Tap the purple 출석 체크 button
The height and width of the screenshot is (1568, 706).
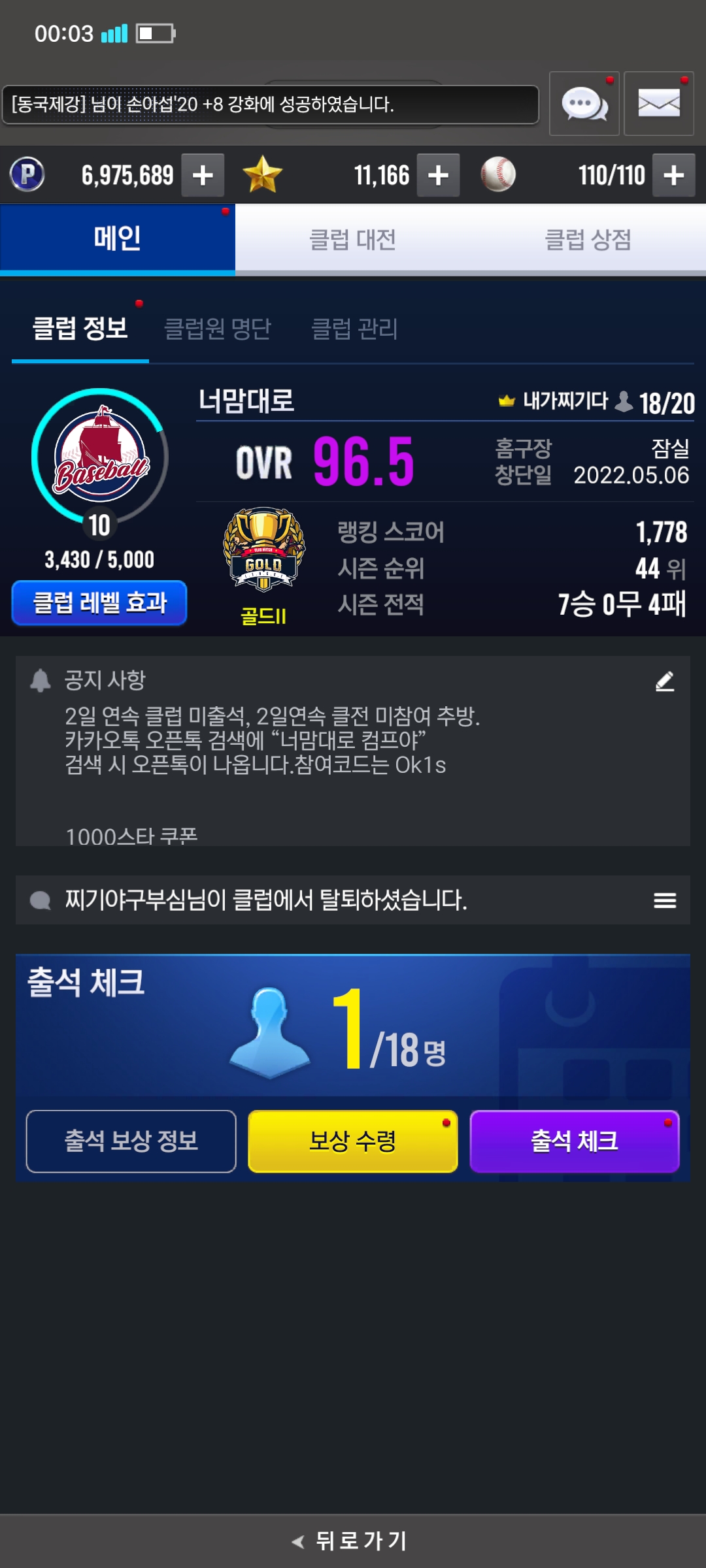pos(574,1141)
